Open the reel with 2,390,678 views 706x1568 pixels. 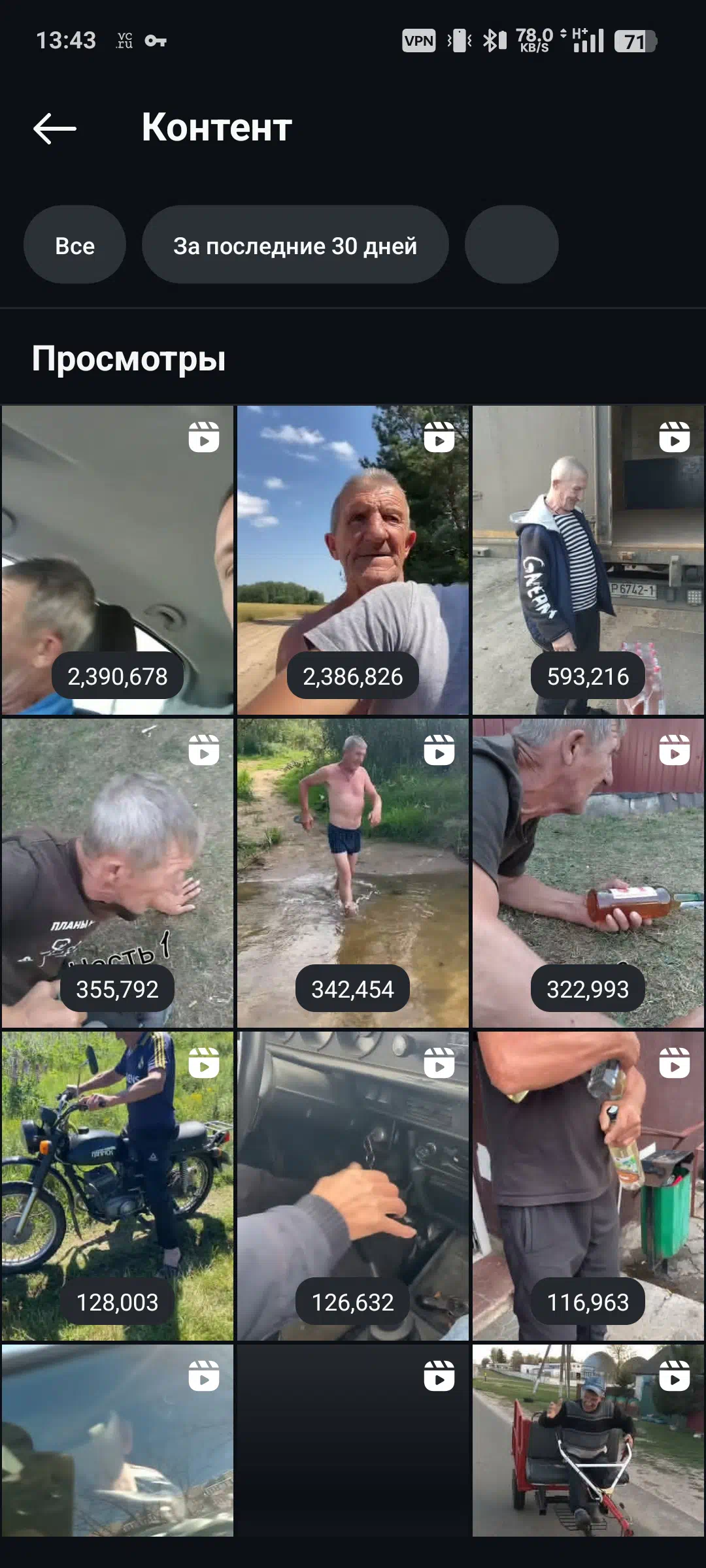coord(118,559)
